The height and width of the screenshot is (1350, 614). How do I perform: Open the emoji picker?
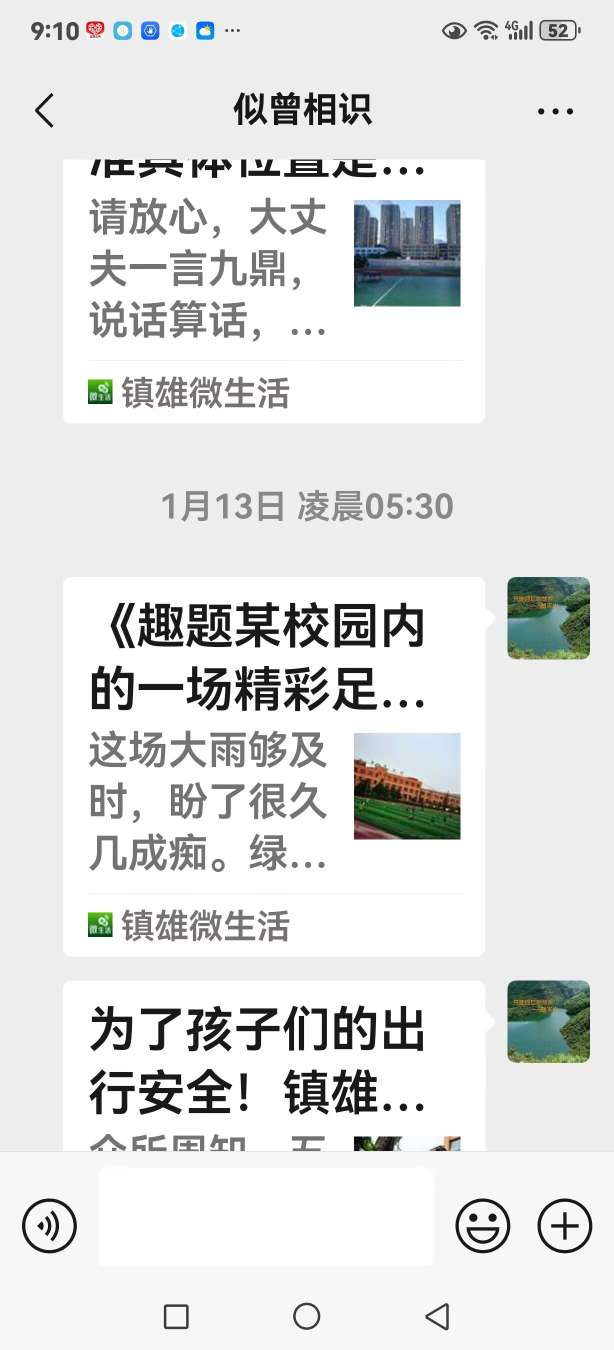(483, 1225)
